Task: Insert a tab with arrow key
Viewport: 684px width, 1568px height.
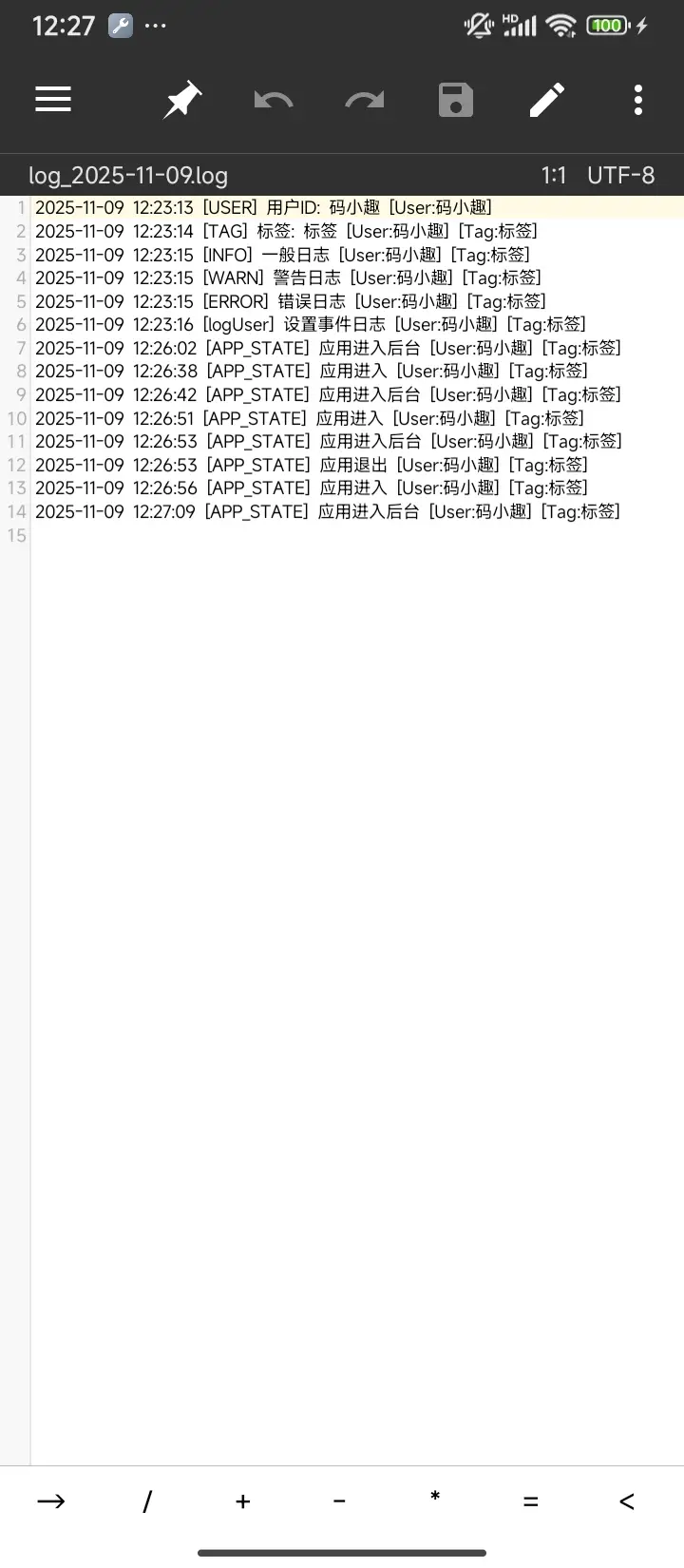Action: click(x=51, y=1501)
